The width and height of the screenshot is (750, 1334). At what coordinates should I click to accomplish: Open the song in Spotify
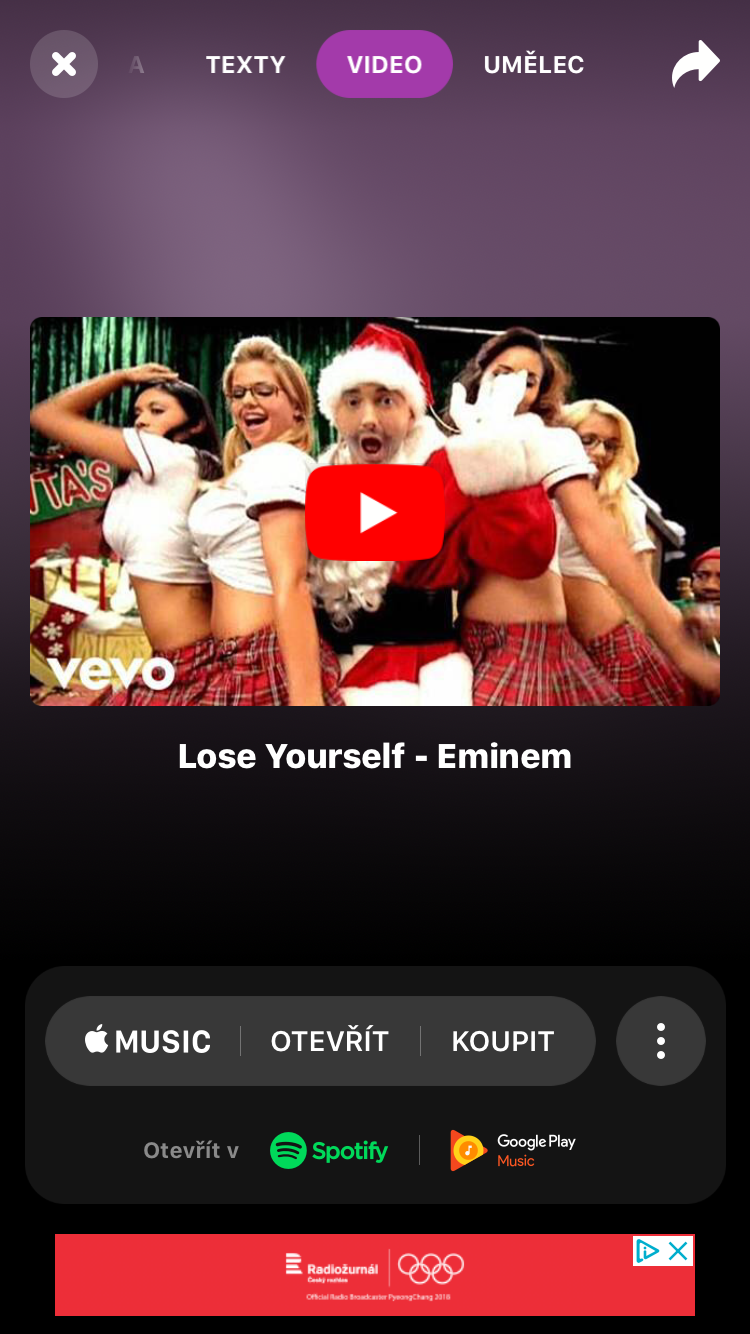(x=329, y=1151)
